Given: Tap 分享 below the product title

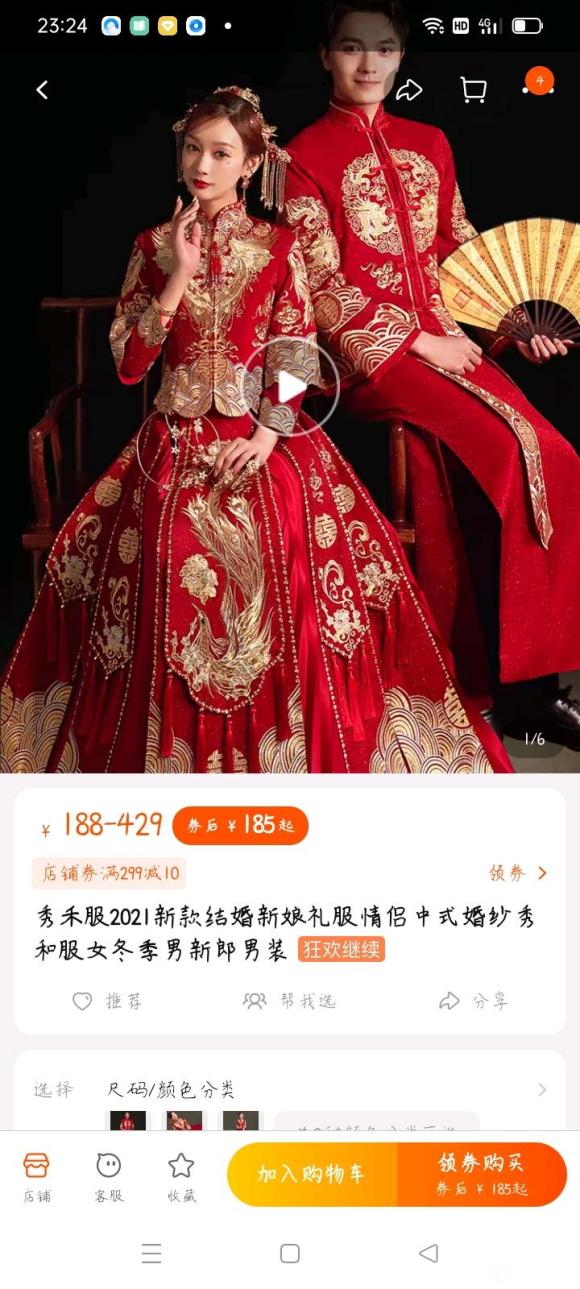Looking at the screenshot, I should (474, 1001).
